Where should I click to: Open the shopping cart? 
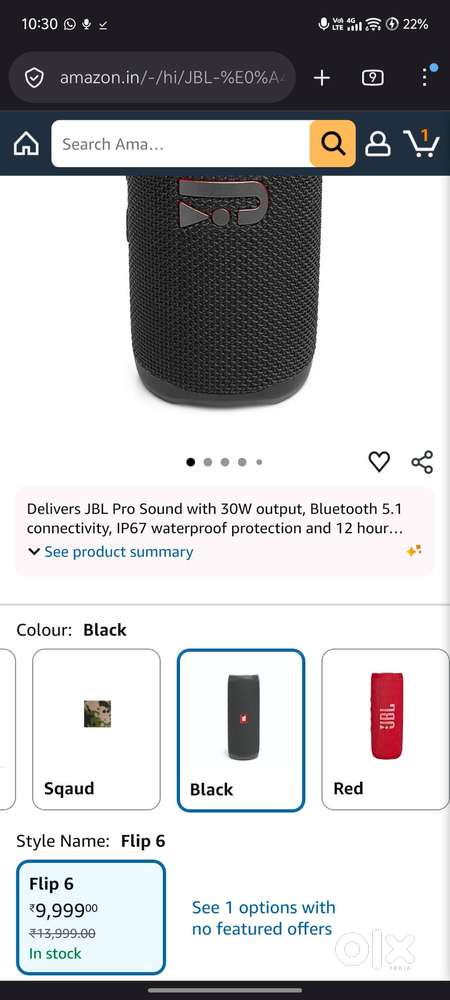(422, 143)
